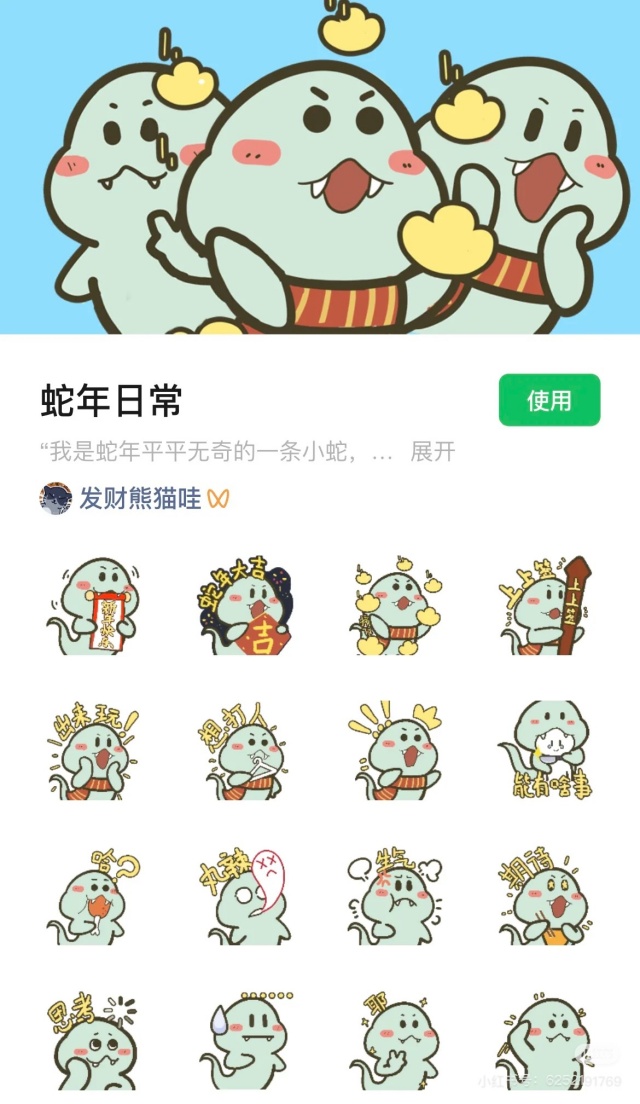The image size is (640, 1104).
Task: Preview the 想打人 sticker
Action: (x=245, y=752)
